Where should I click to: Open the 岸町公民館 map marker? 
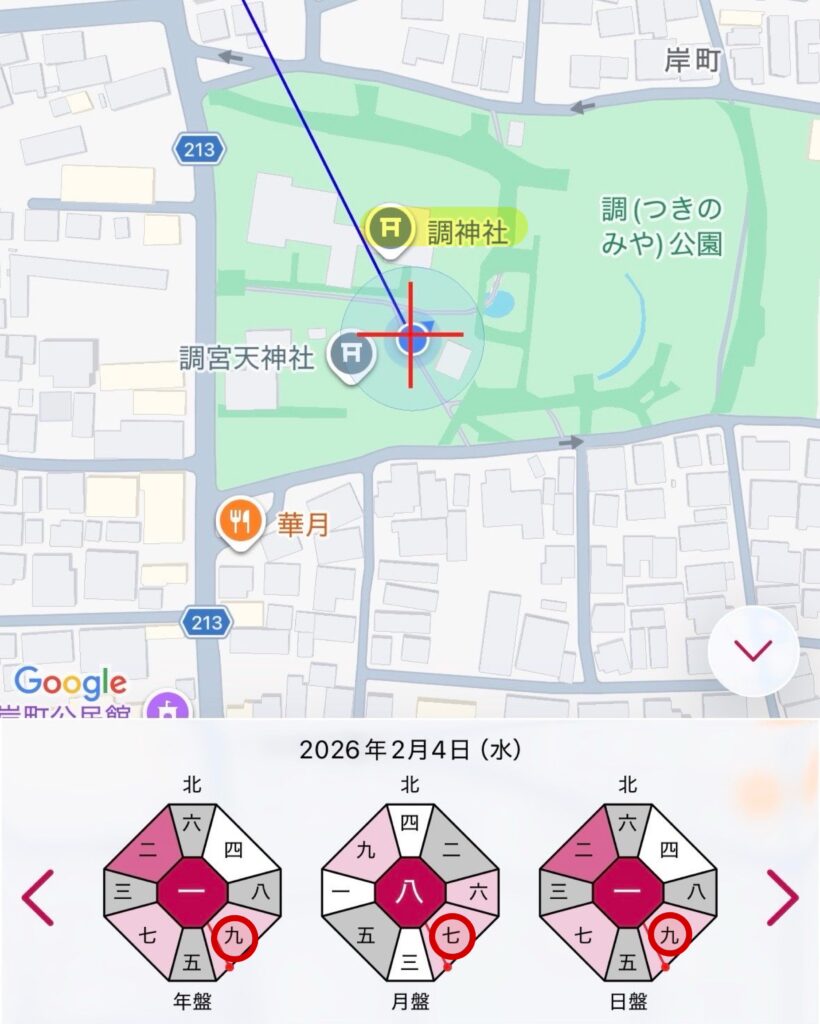point(166,708)
